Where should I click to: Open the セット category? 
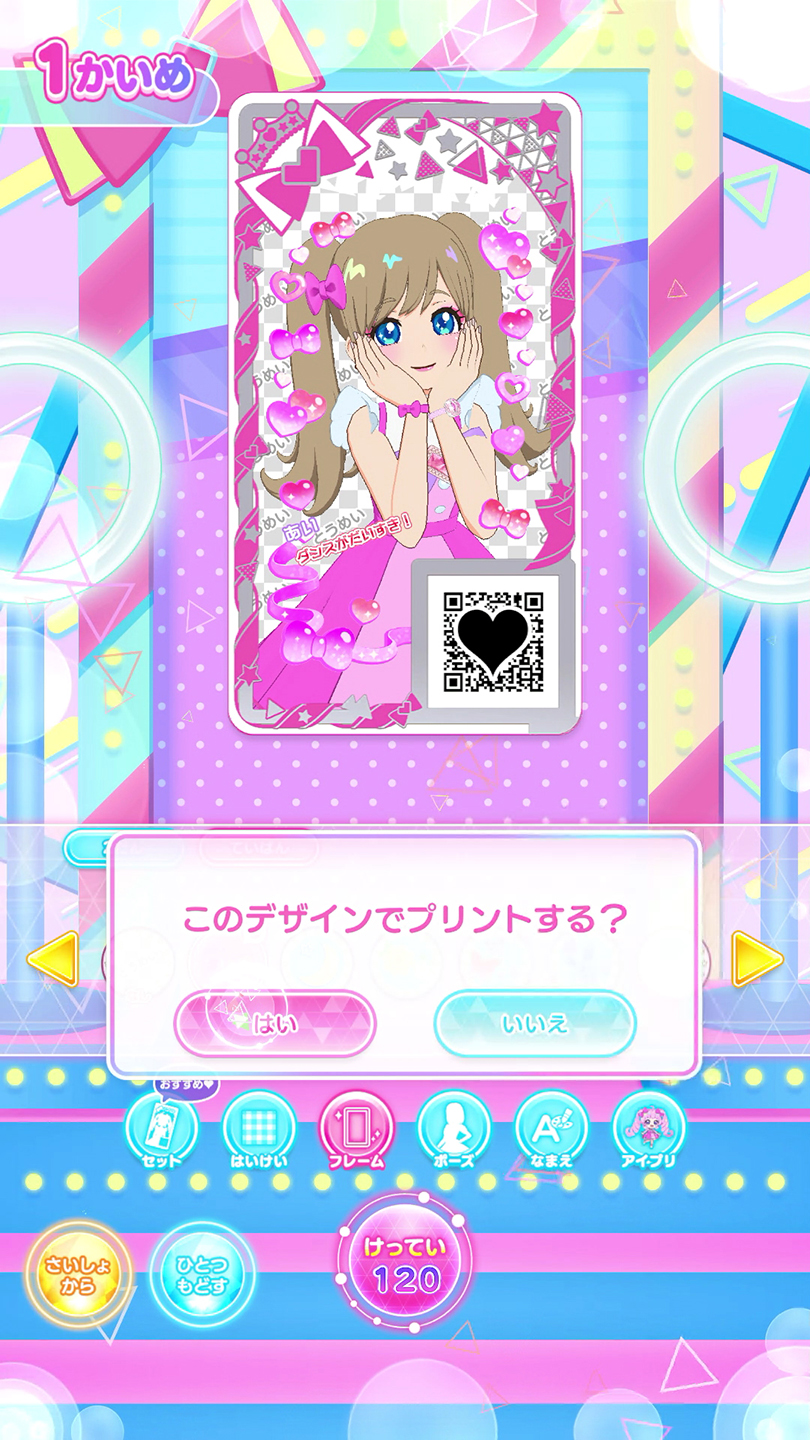[162, 1130]
